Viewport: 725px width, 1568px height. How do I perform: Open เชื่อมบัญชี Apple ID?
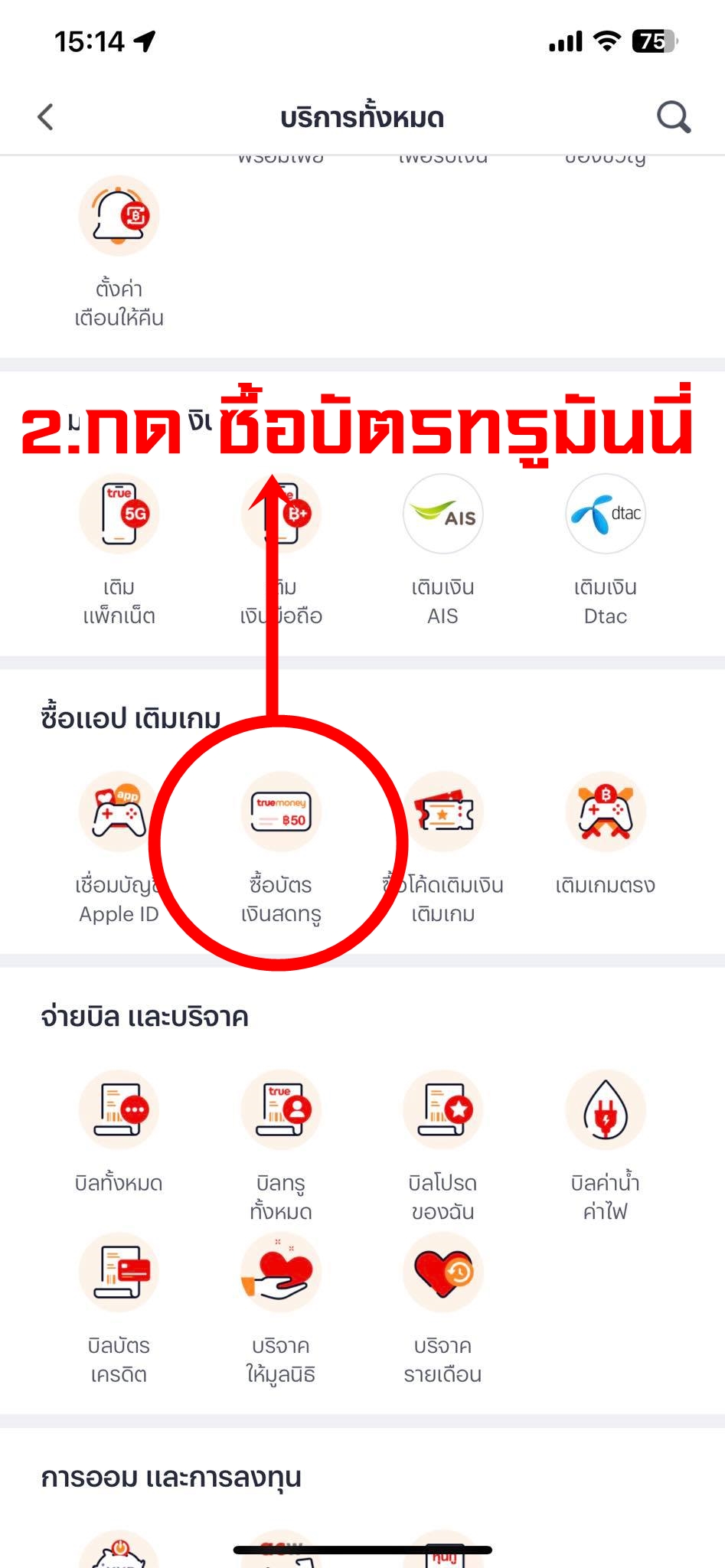119,813
